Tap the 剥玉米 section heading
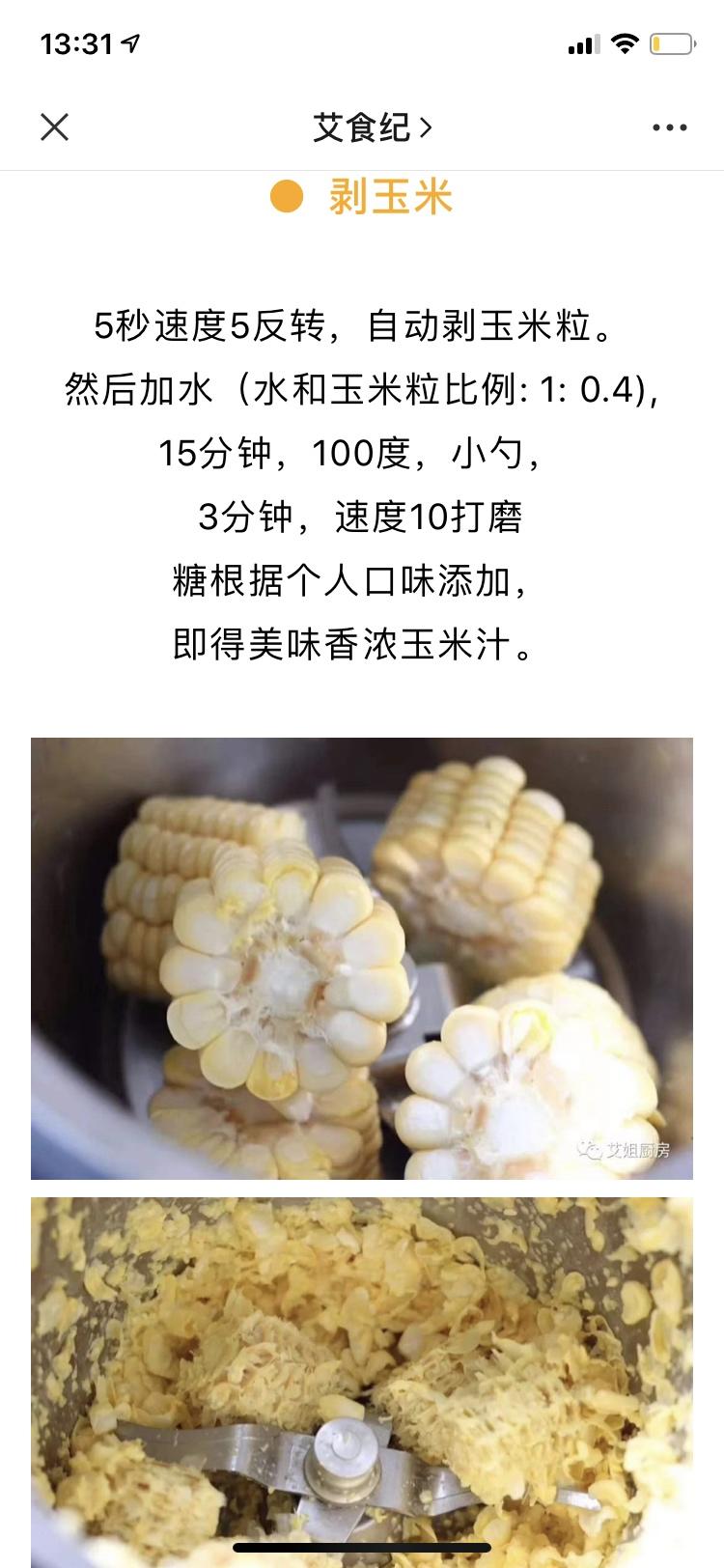The height and width of the screenshot is (1568, 724). [x=394, y=197]
